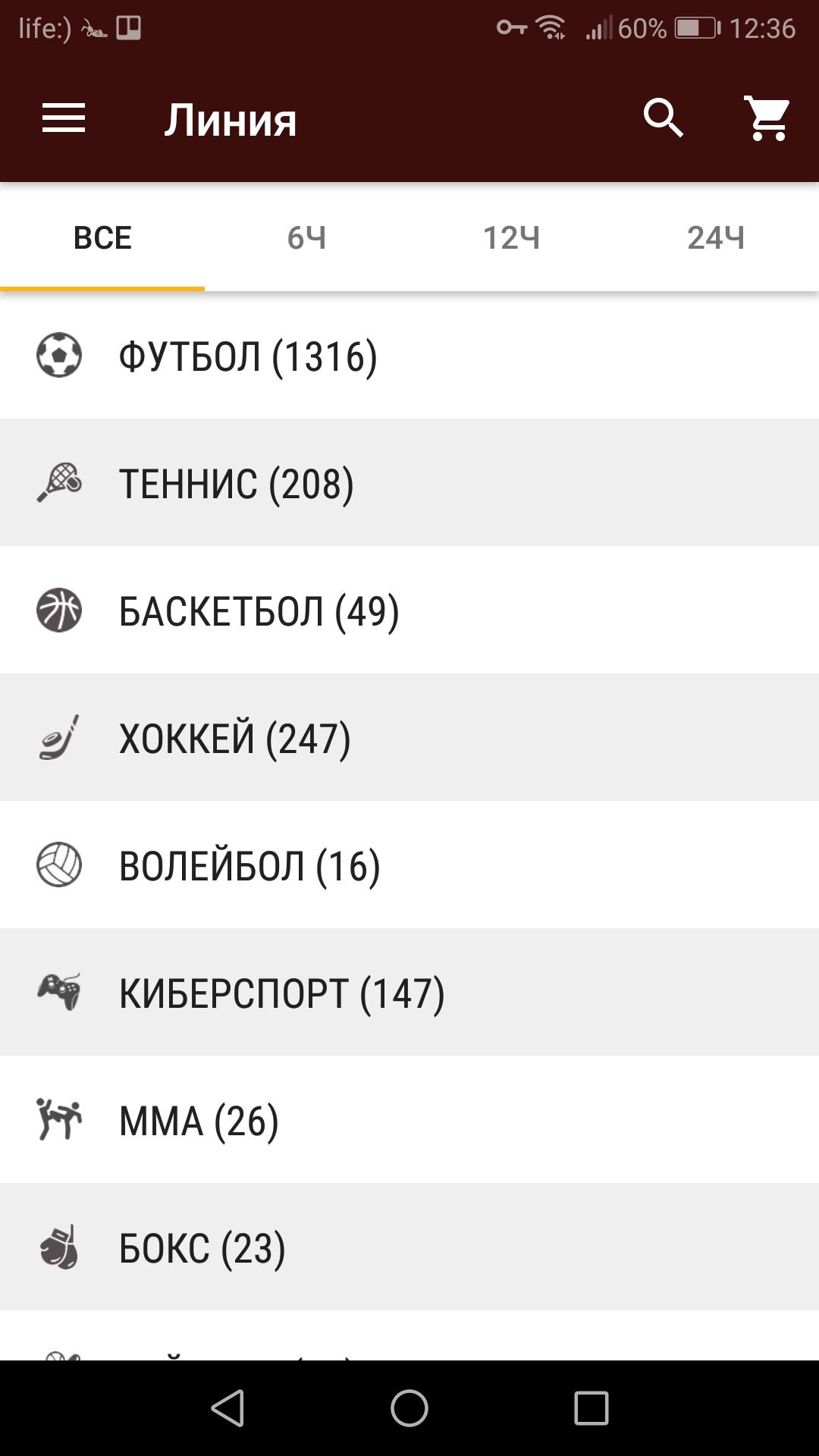The height and width of the screenshot is (1456, 819).
Task: Select the 12Ч tab
Action: click(x=512, y=237)
